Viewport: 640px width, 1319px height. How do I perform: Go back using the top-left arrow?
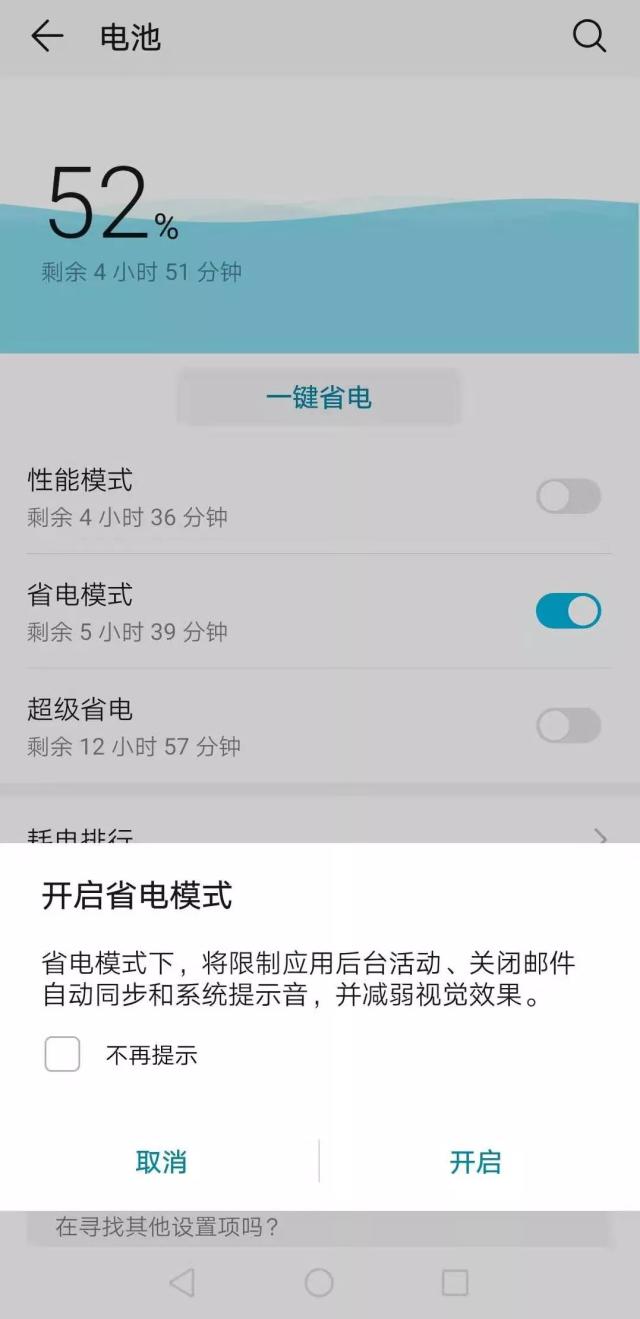[46, 37]
